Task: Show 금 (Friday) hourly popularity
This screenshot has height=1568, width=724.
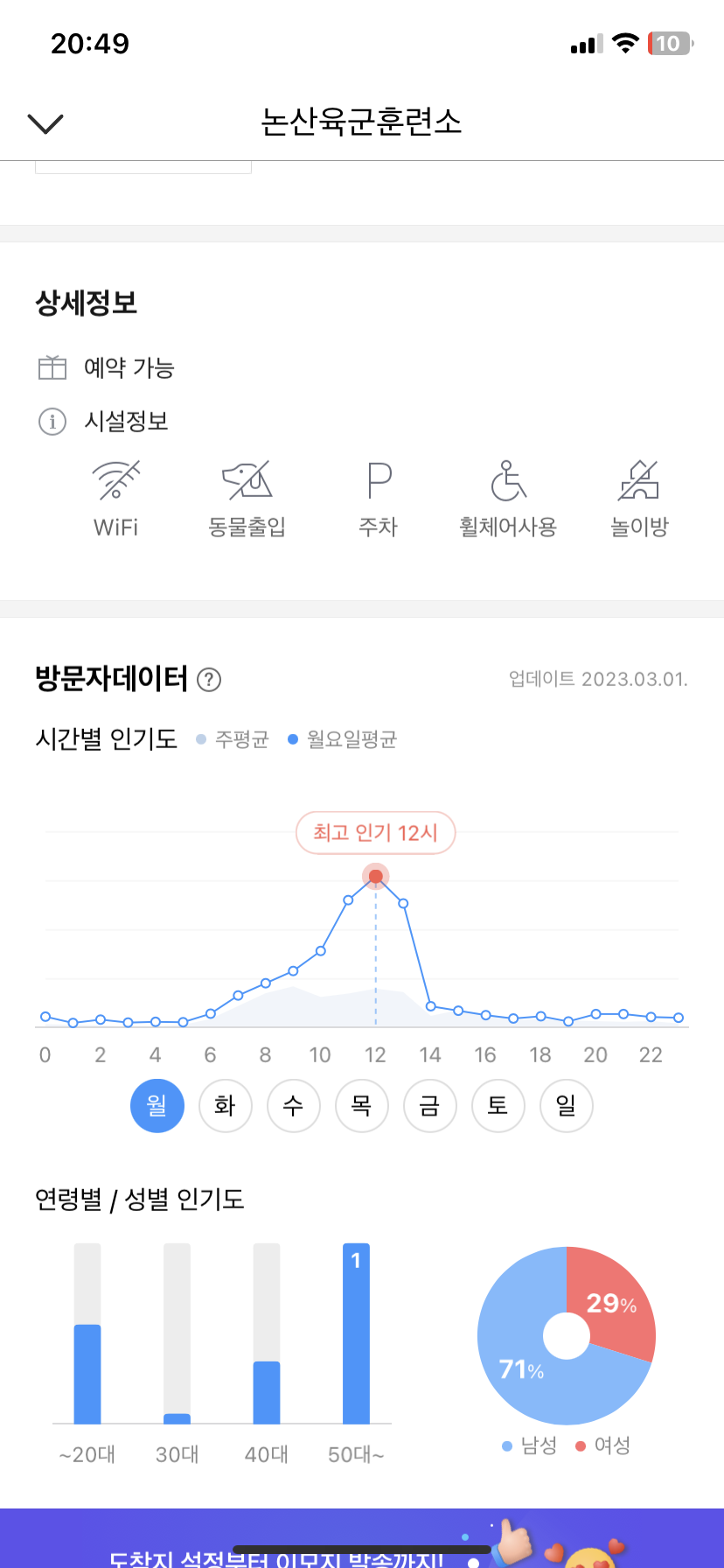Action: click(x=430, y=1106)
